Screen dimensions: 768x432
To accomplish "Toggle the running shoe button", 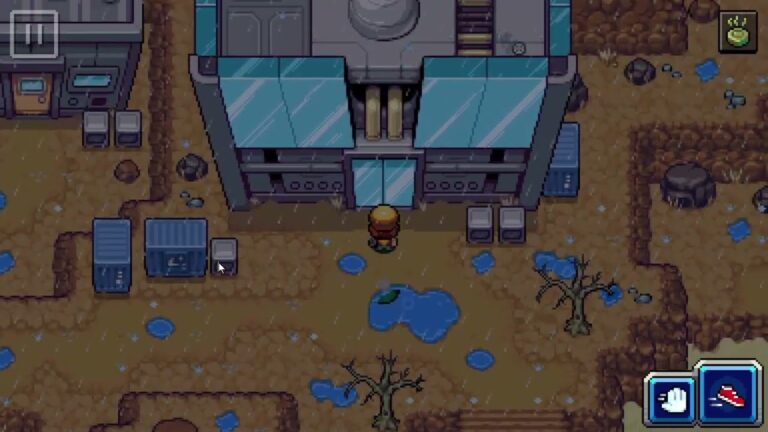I will pos(729,392).
